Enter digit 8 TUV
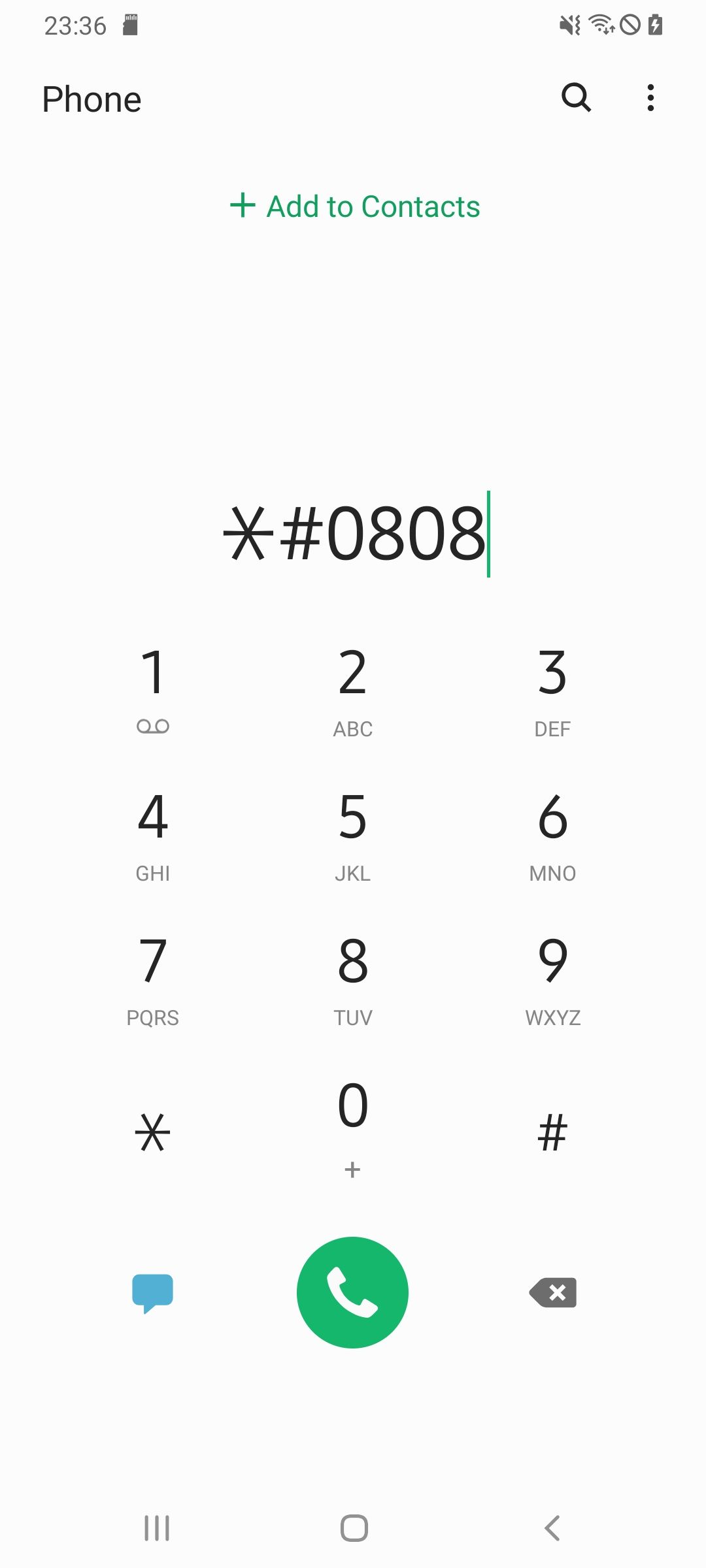The width and height of the screenshot is (706, 1568). 353,979
